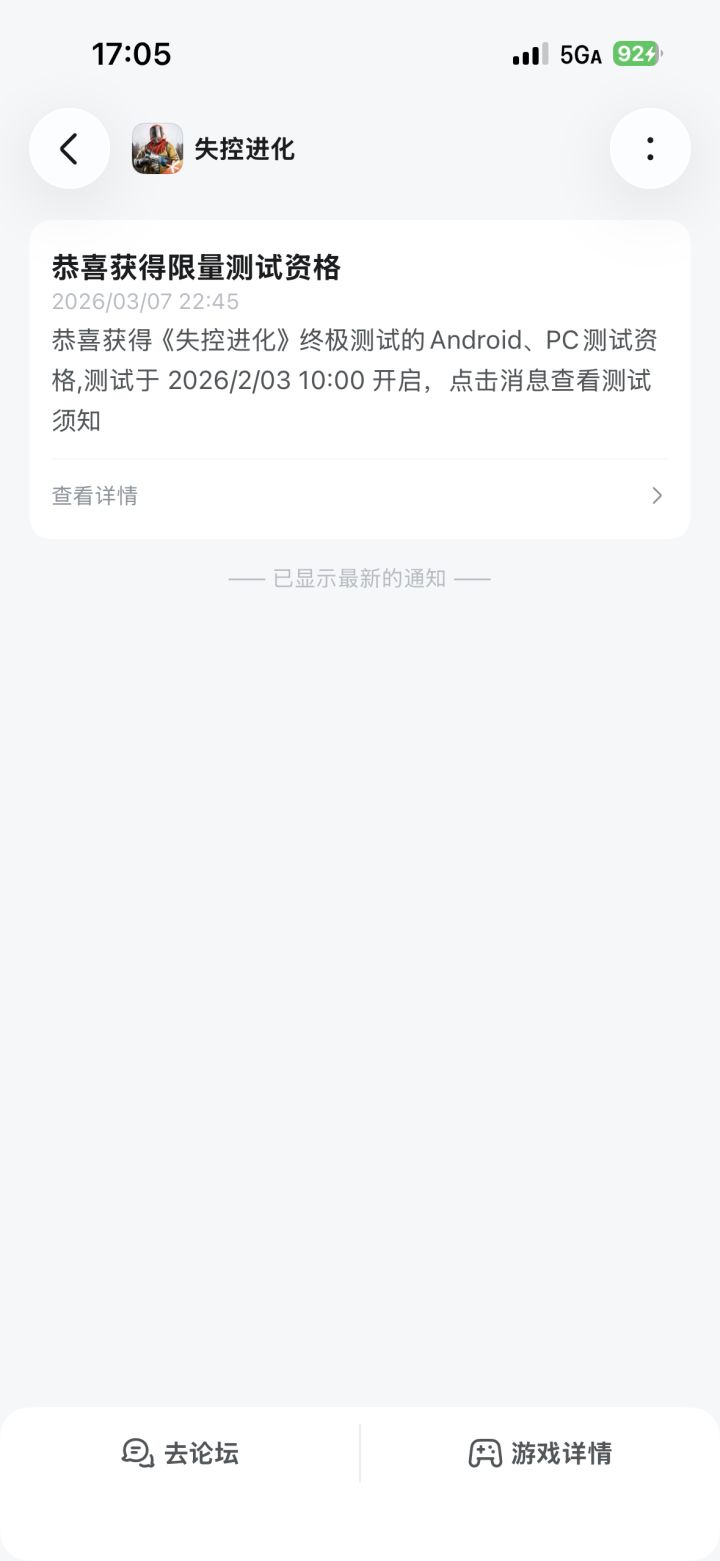Open 去论坛 to visit the forum
Screen dimensions: 720x1561
pyautogui.click(x=180, y=1454)
